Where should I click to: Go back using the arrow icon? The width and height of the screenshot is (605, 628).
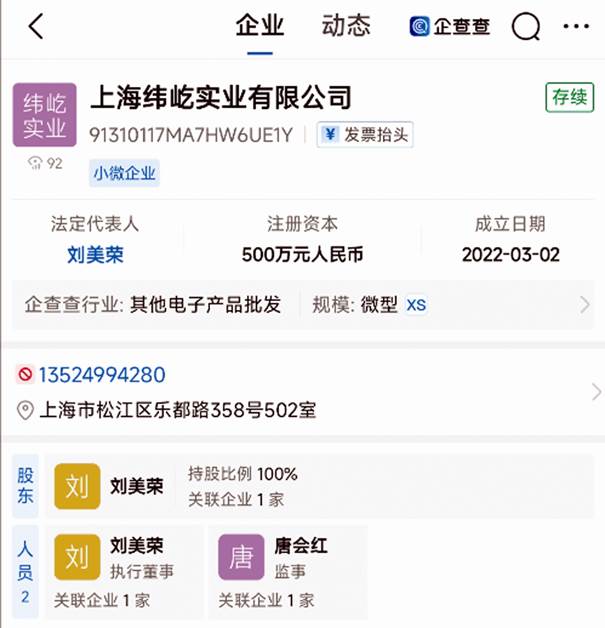point(36,27)
